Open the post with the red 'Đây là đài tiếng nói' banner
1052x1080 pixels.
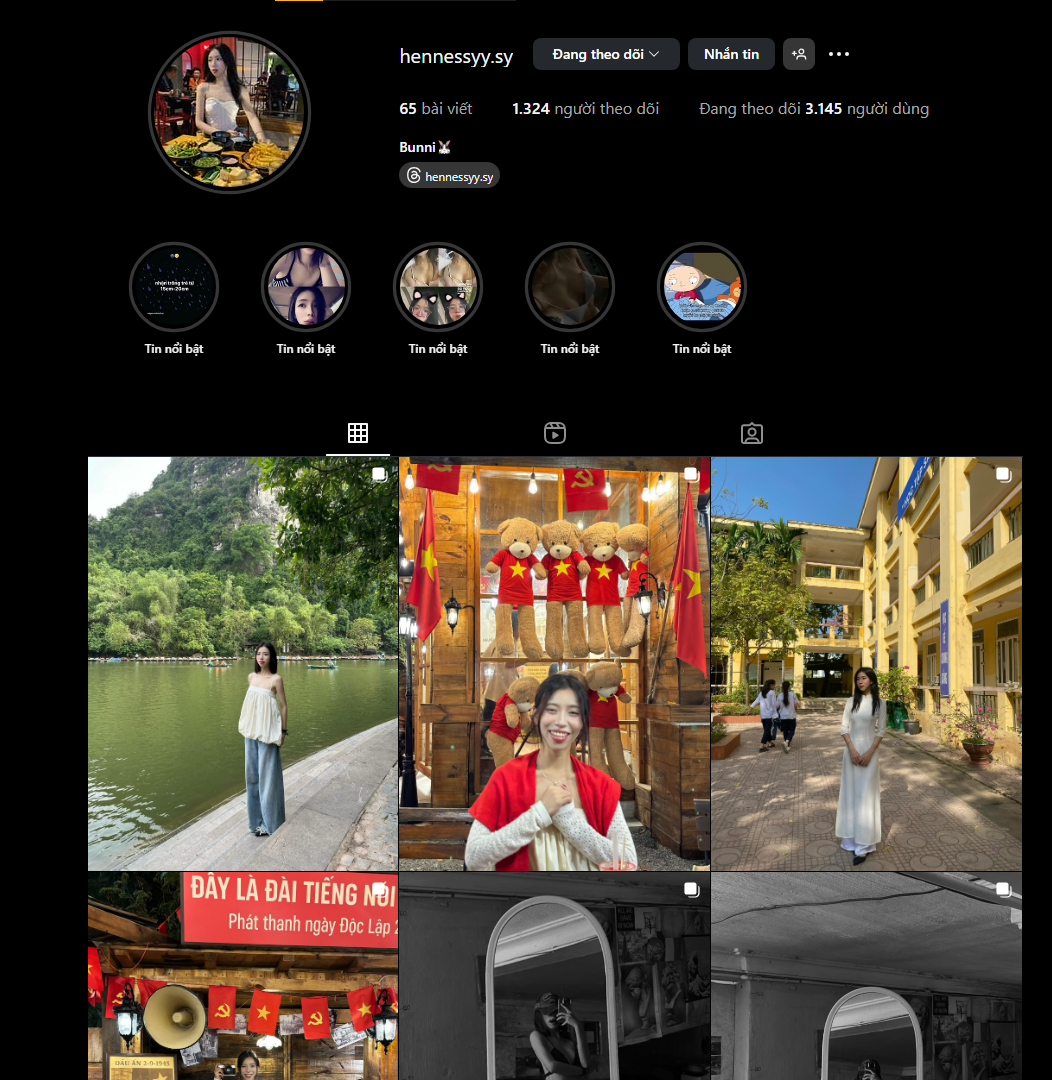(x=243, y=975)
